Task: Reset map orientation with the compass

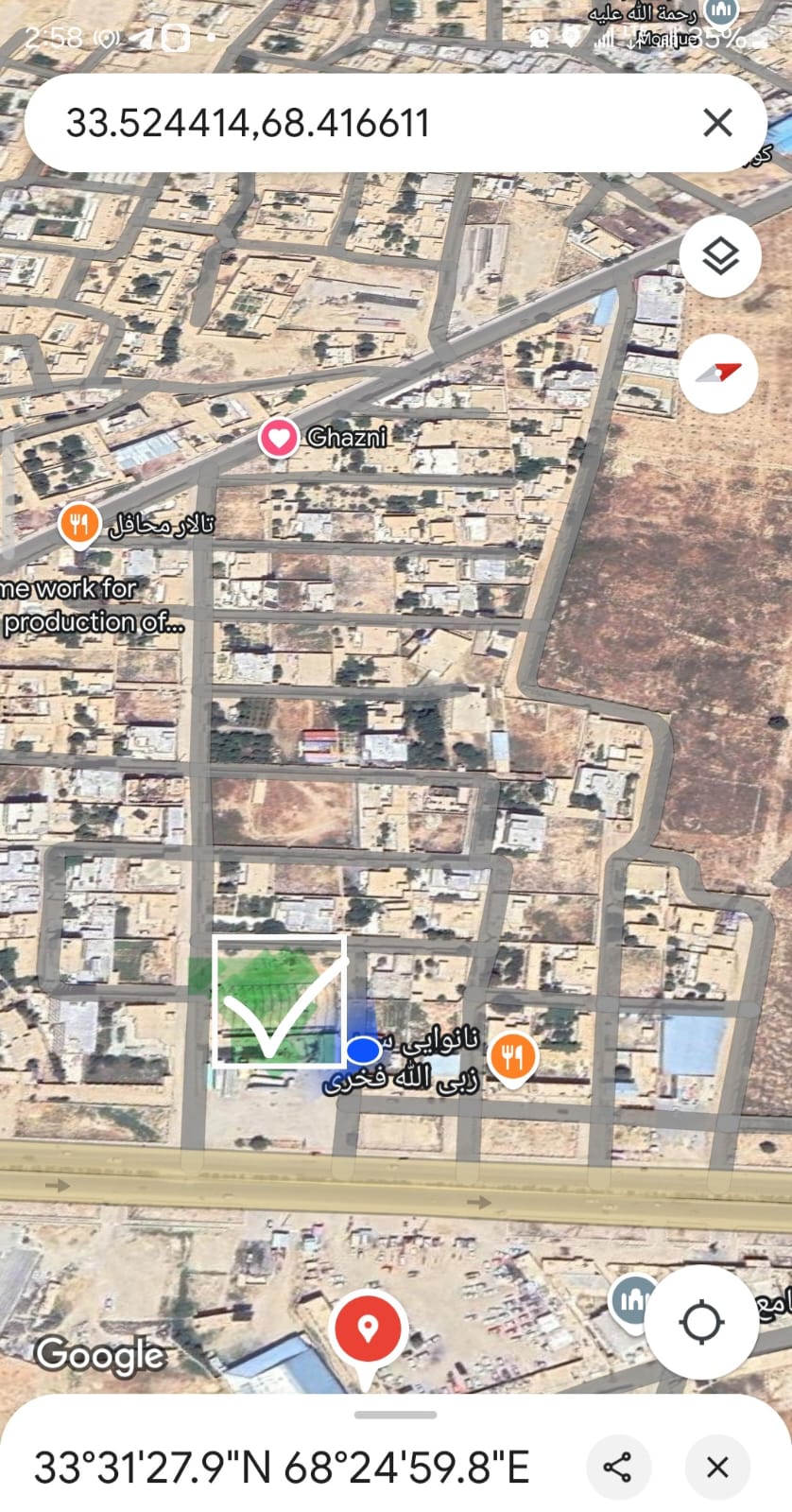Action: [x=718, y=373]
